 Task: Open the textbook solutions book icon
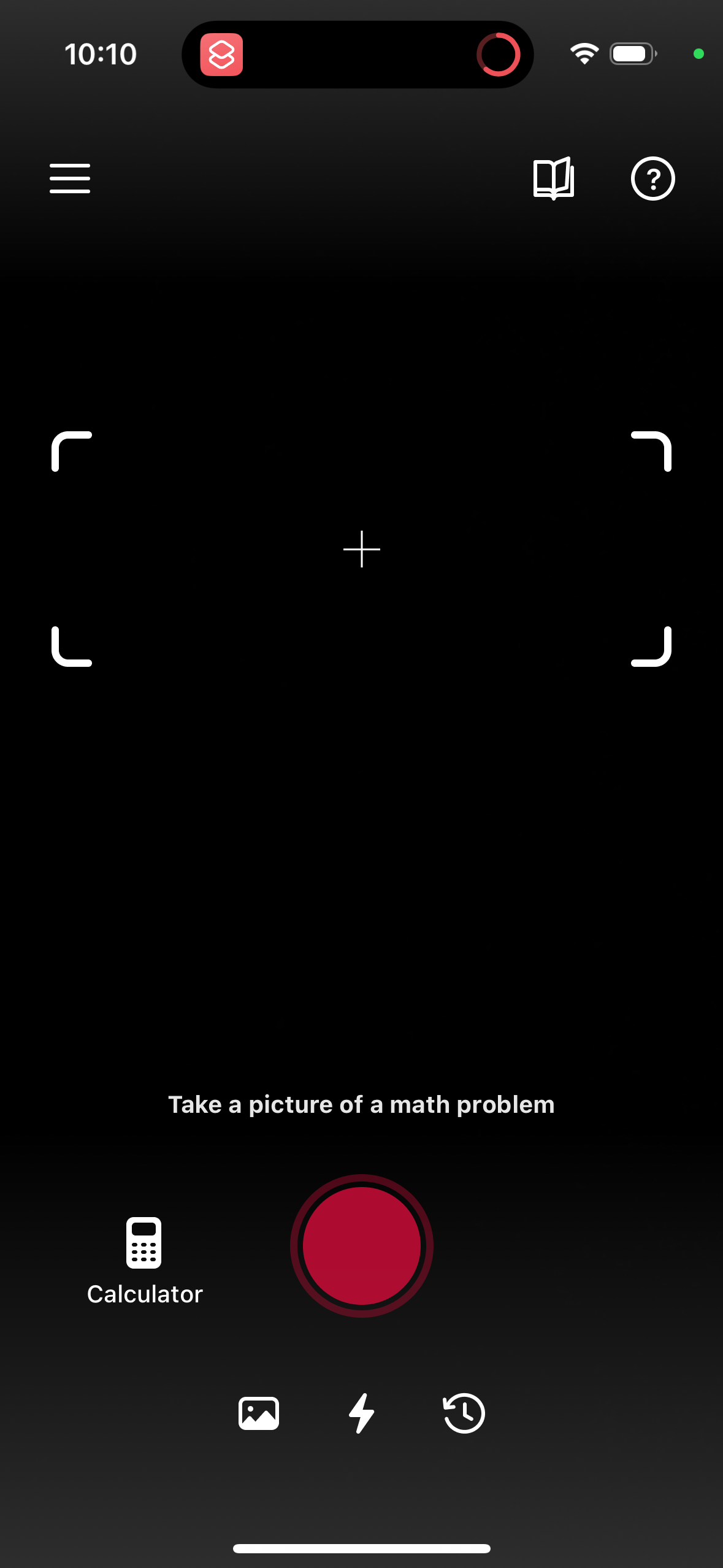[553, 179]
